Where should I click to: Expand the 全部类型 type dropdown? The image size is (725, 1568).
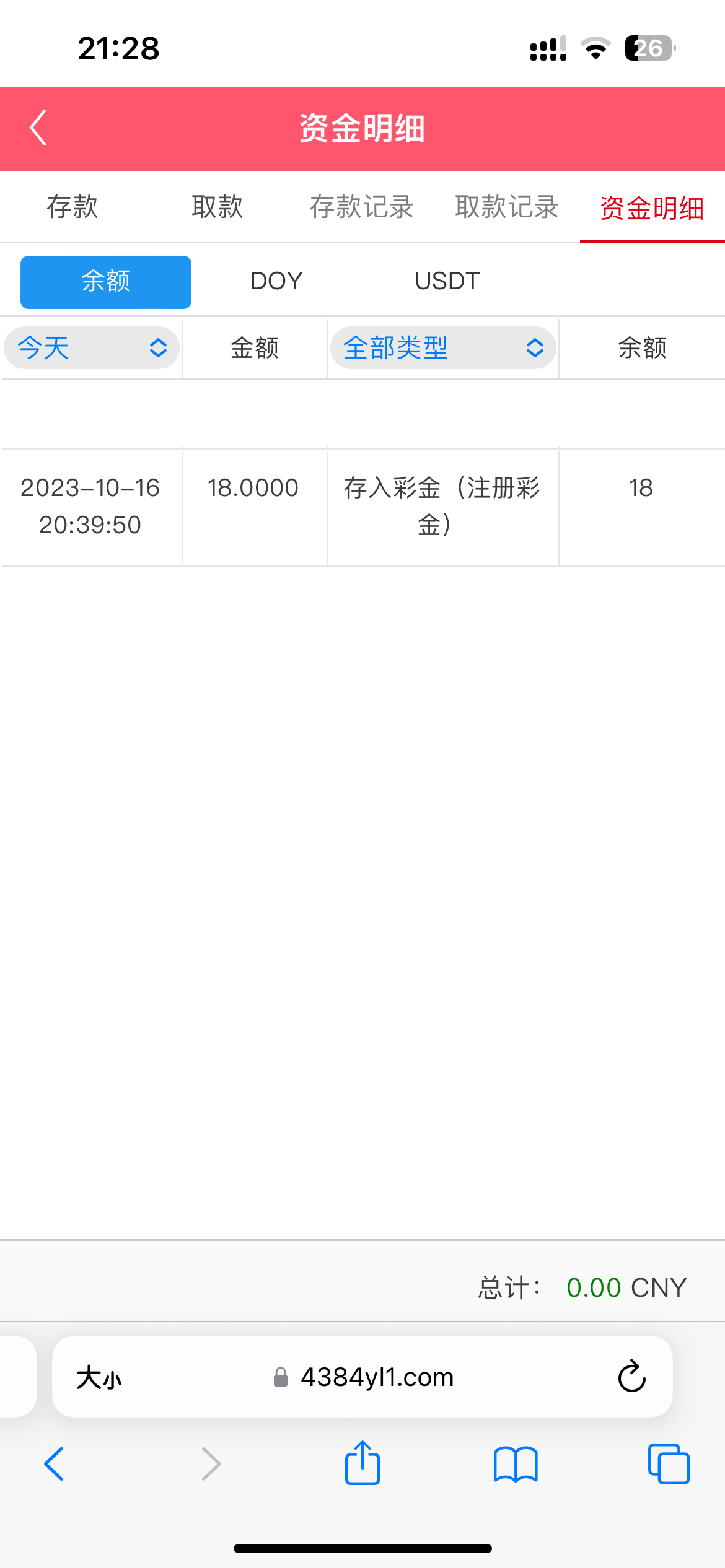443,348
